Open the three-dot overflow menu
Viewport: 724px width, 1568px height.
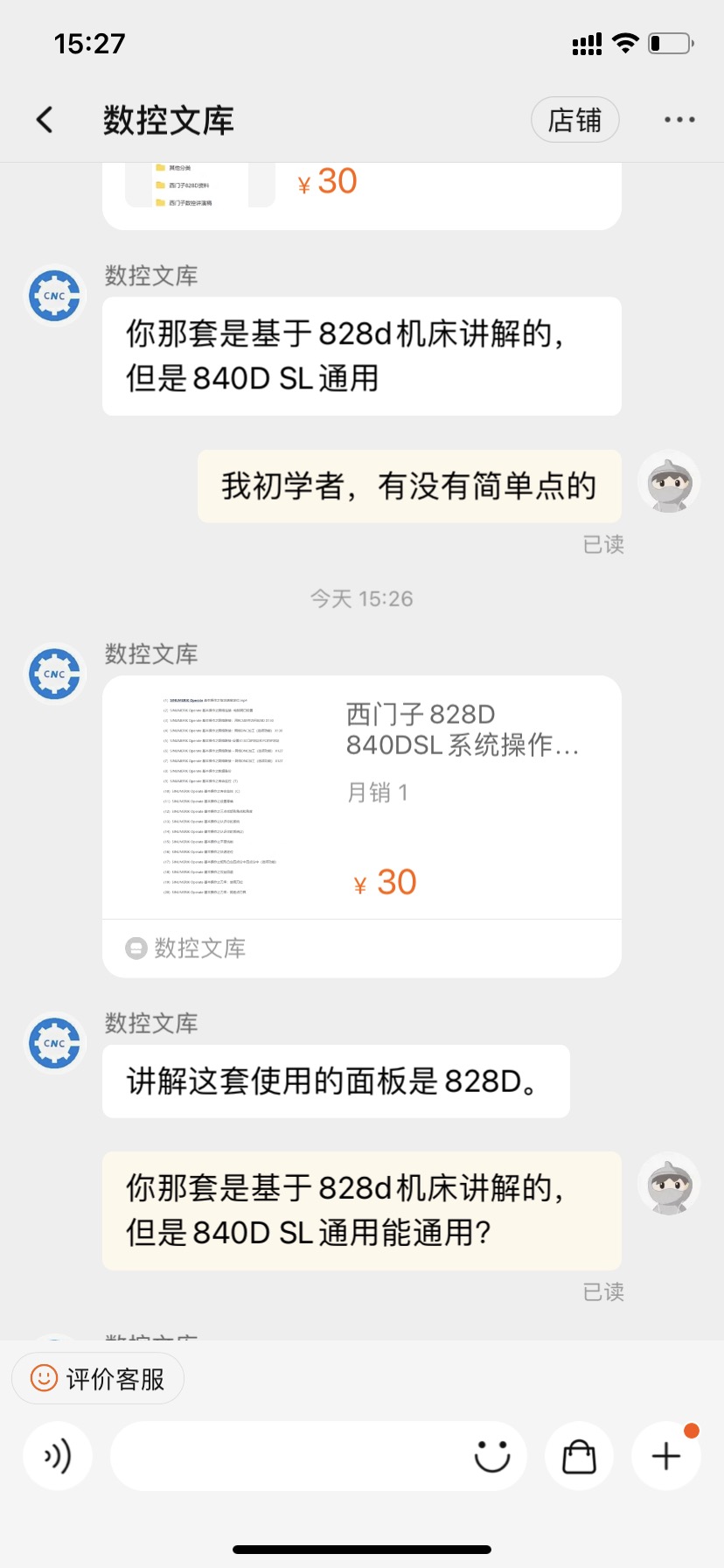coord(679,120)
